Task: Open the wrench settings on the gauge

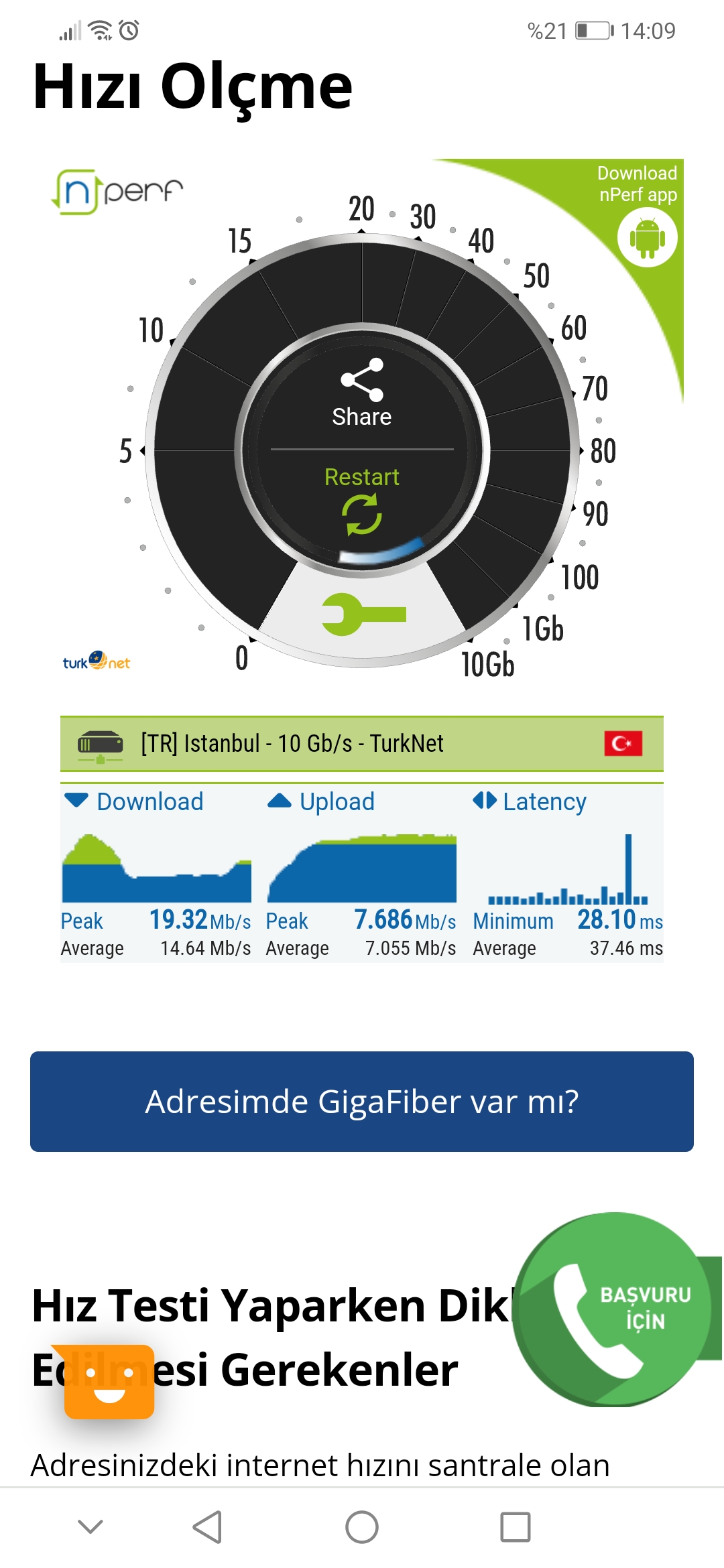Action: tap(363, 614)
